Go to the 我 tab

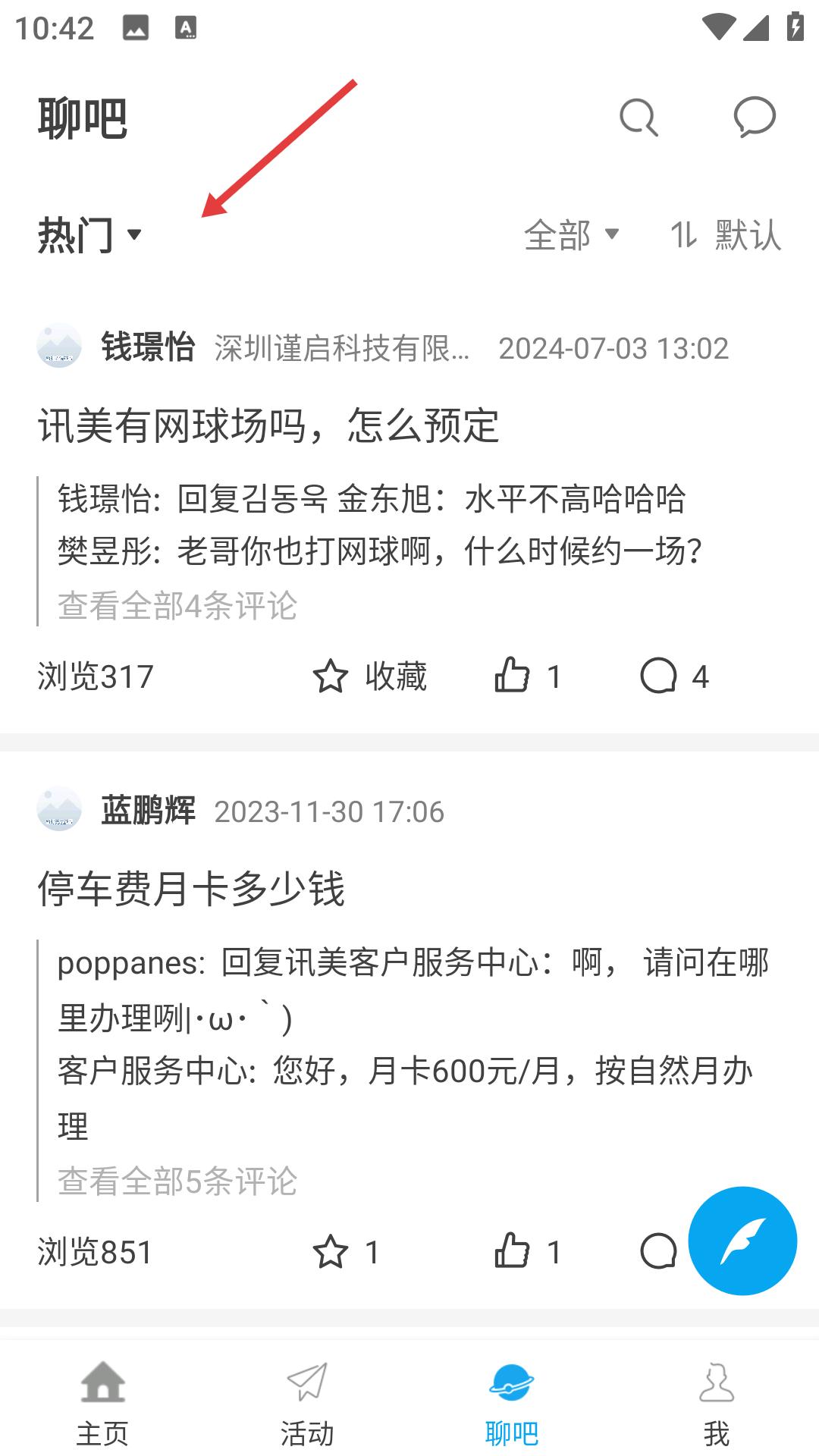tap(717, 1403)
